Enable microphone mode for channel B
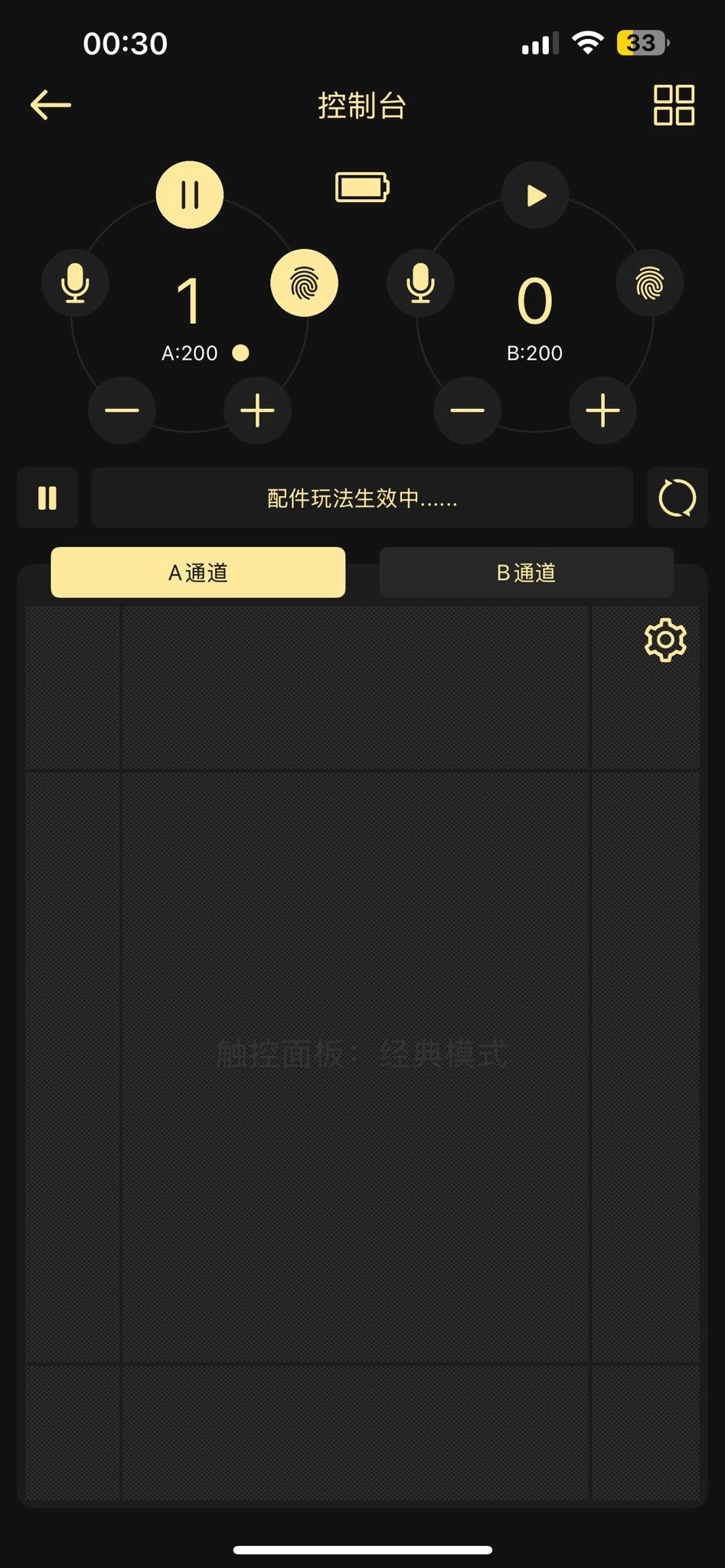 click(x=420, y=283)
